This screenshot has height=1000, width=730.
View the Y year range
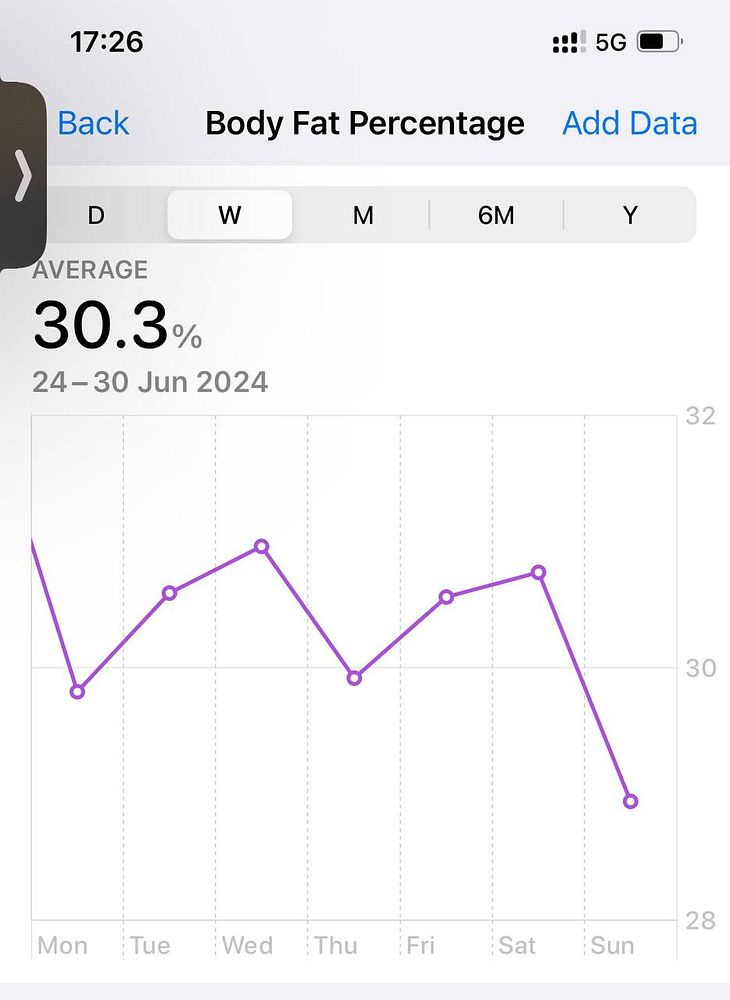click(630, 215)
